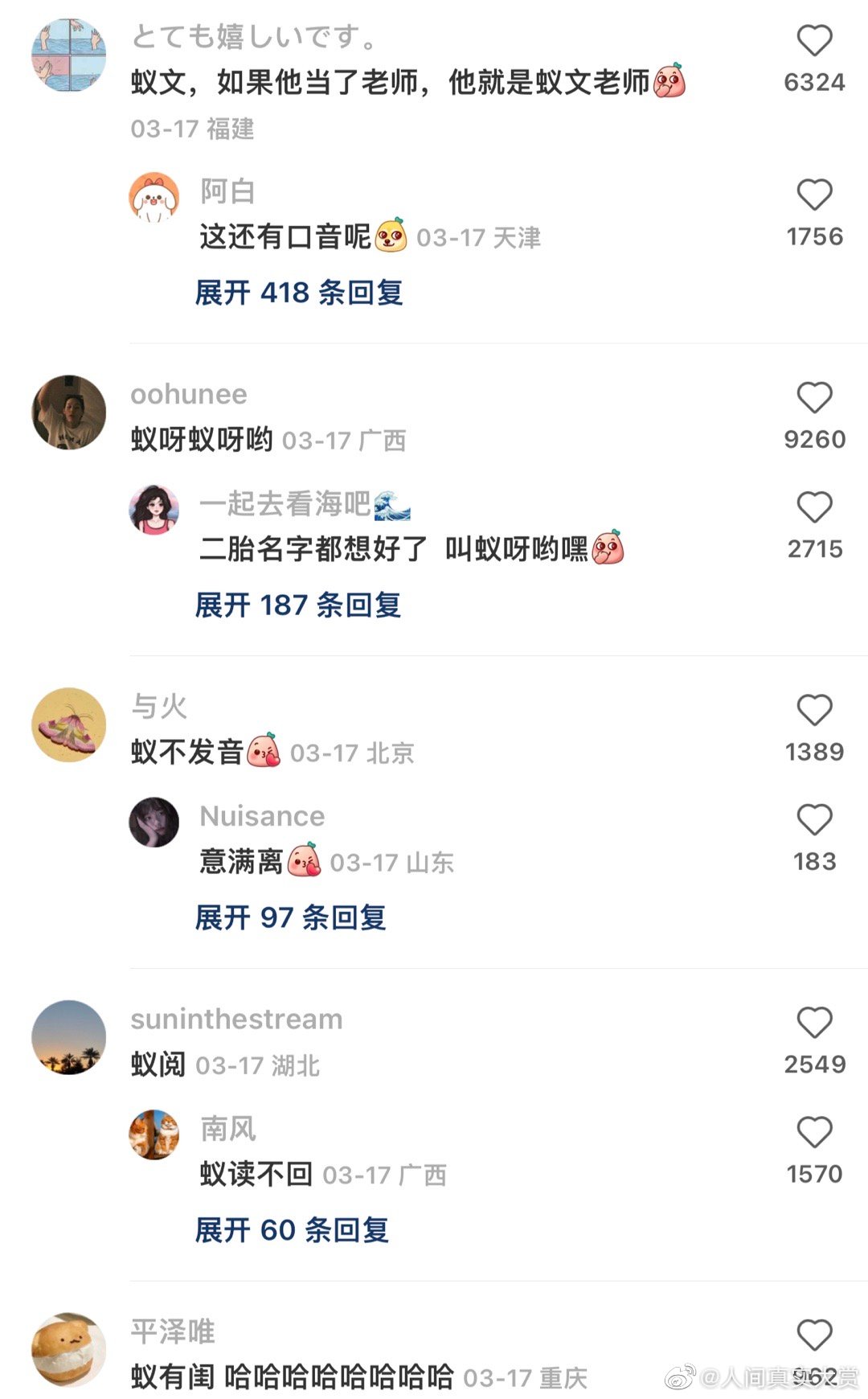Expand 418 replies
The height and width of the screenshot is (1399, 868).
click(x=298, y=293)
